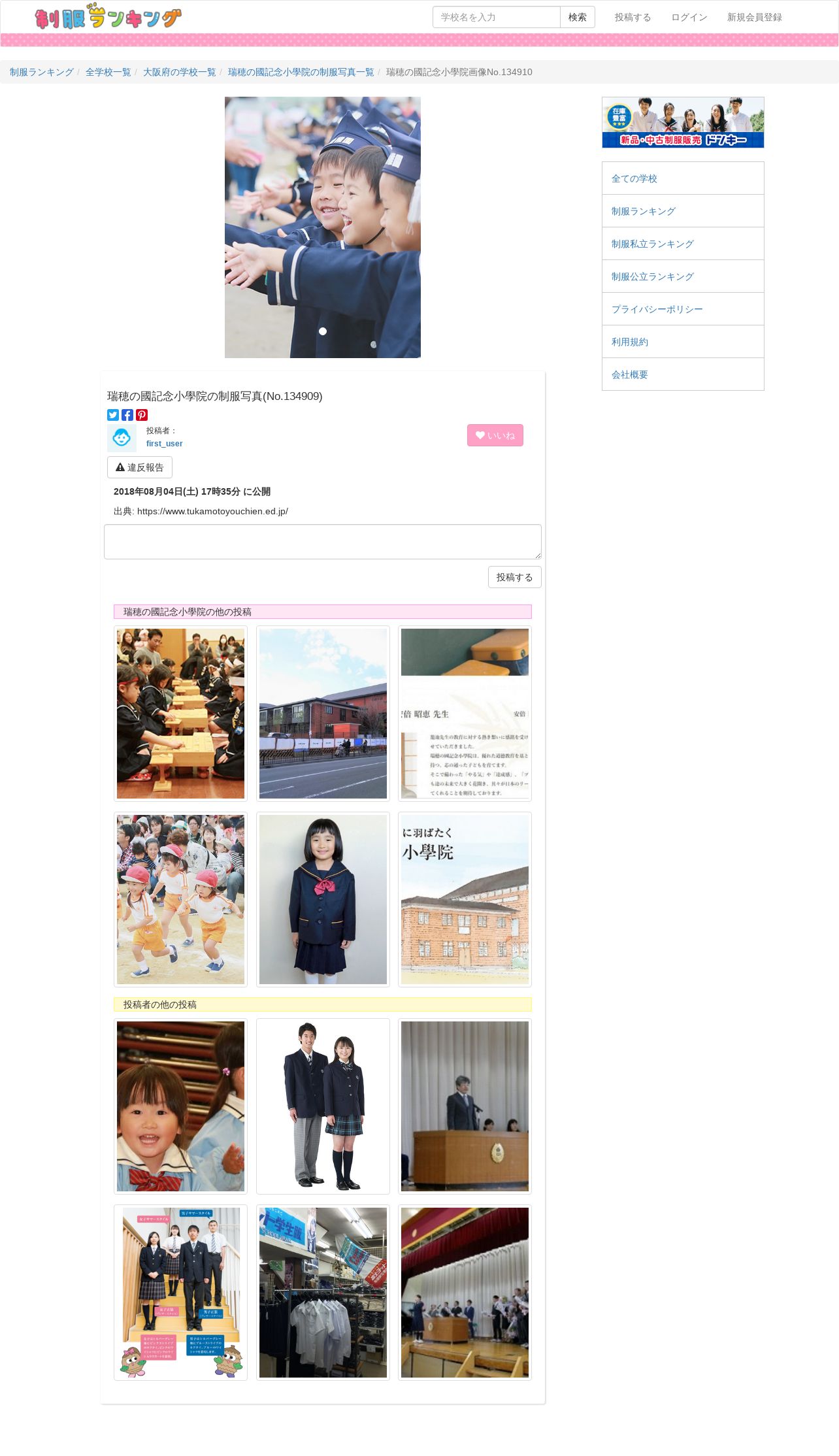839x1456 pixels.
Task: Open 新規会員登録 to sign up
Action: 754,17
